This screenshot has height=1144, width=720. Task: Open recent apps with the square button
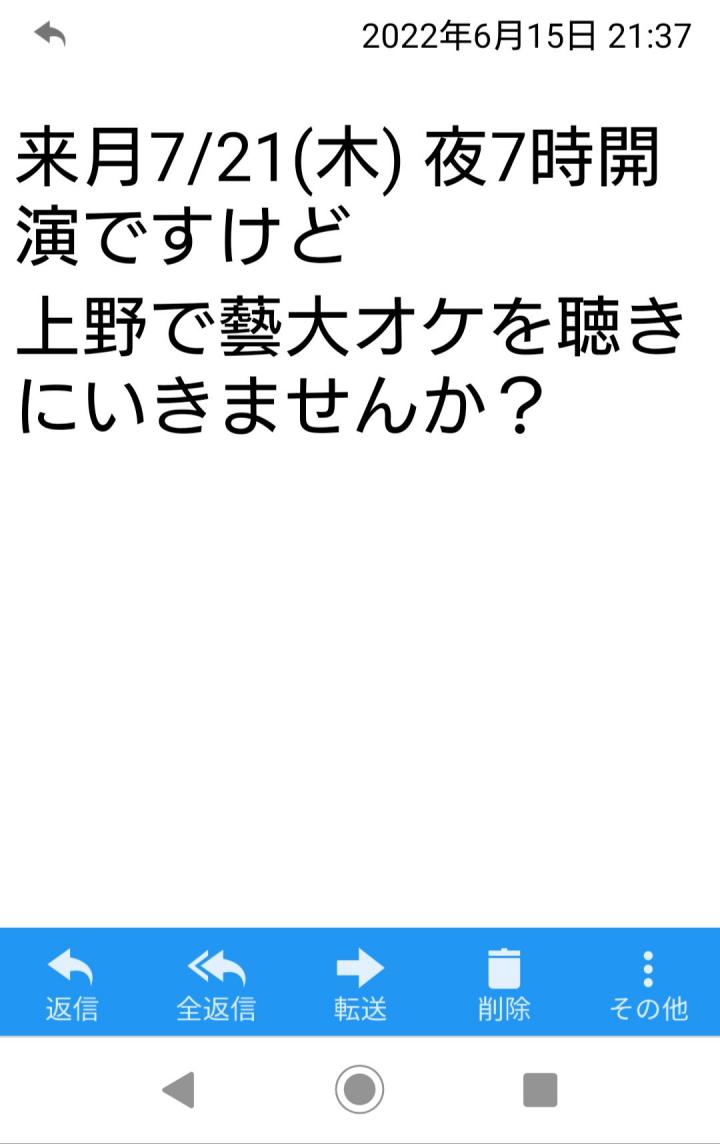[x=540, y=1089]
